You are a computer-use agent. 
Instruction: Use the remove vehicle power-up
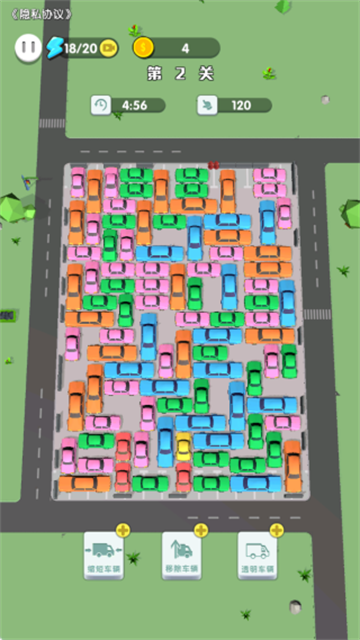coord(182,555)
